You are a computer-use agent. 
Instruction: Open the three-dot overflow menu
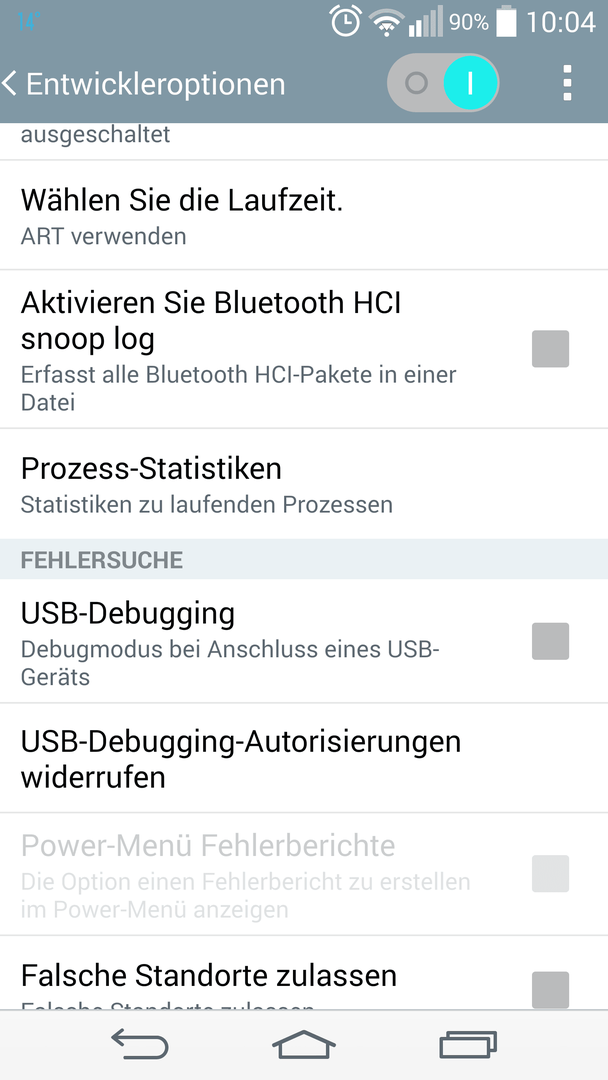coord(567,83)
